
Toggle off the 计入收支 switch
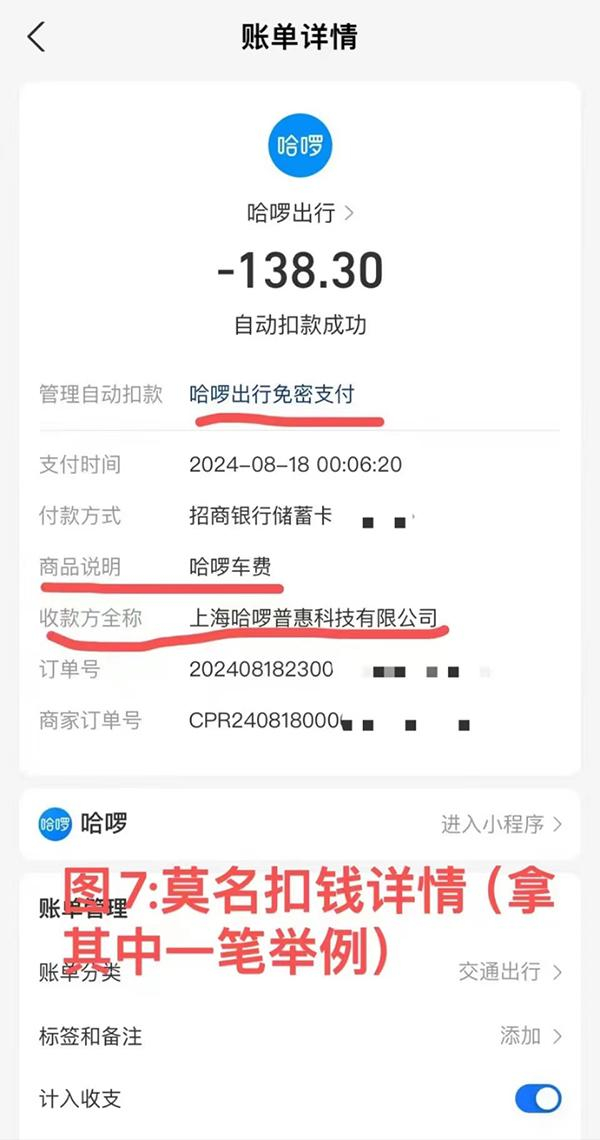coord(538,1099)
